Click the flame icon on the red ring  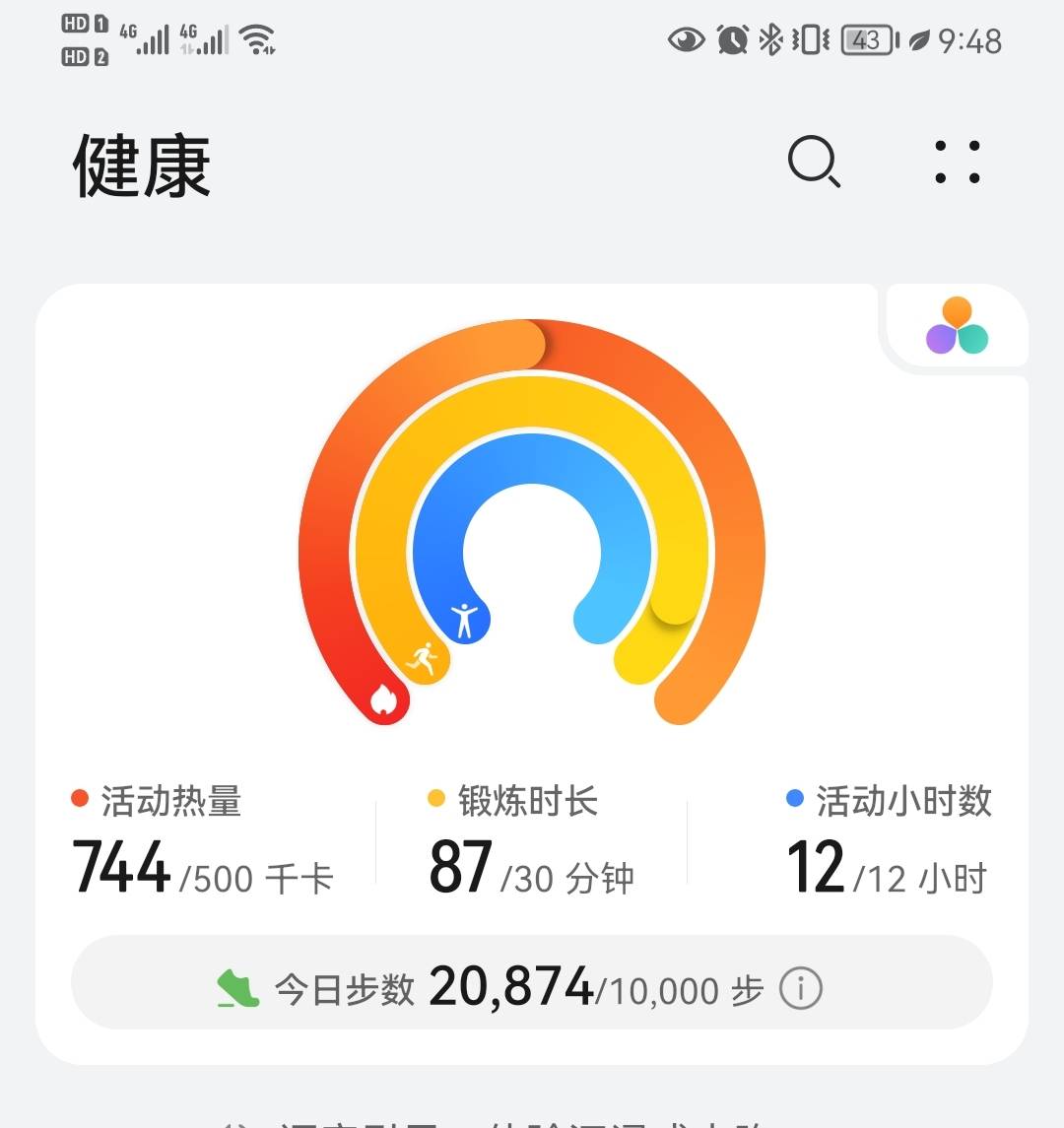384,699
